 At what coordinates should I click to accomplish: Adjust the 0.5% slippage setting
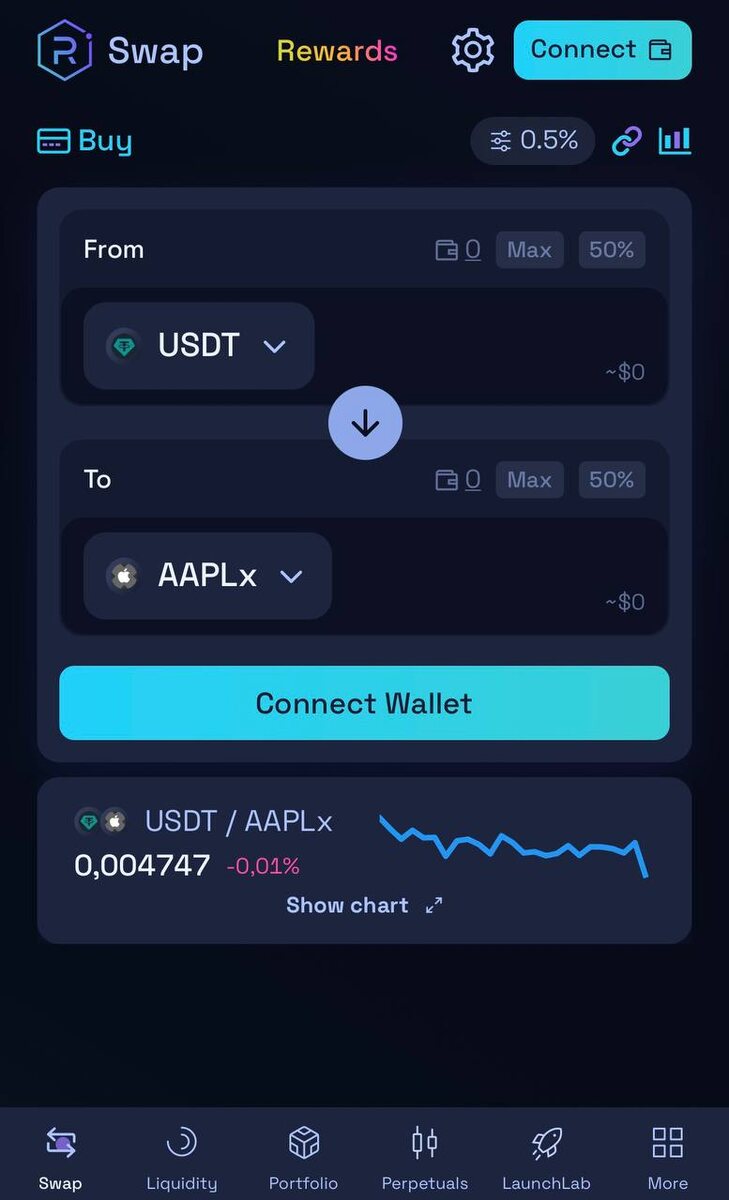click(x=533, y=141)
